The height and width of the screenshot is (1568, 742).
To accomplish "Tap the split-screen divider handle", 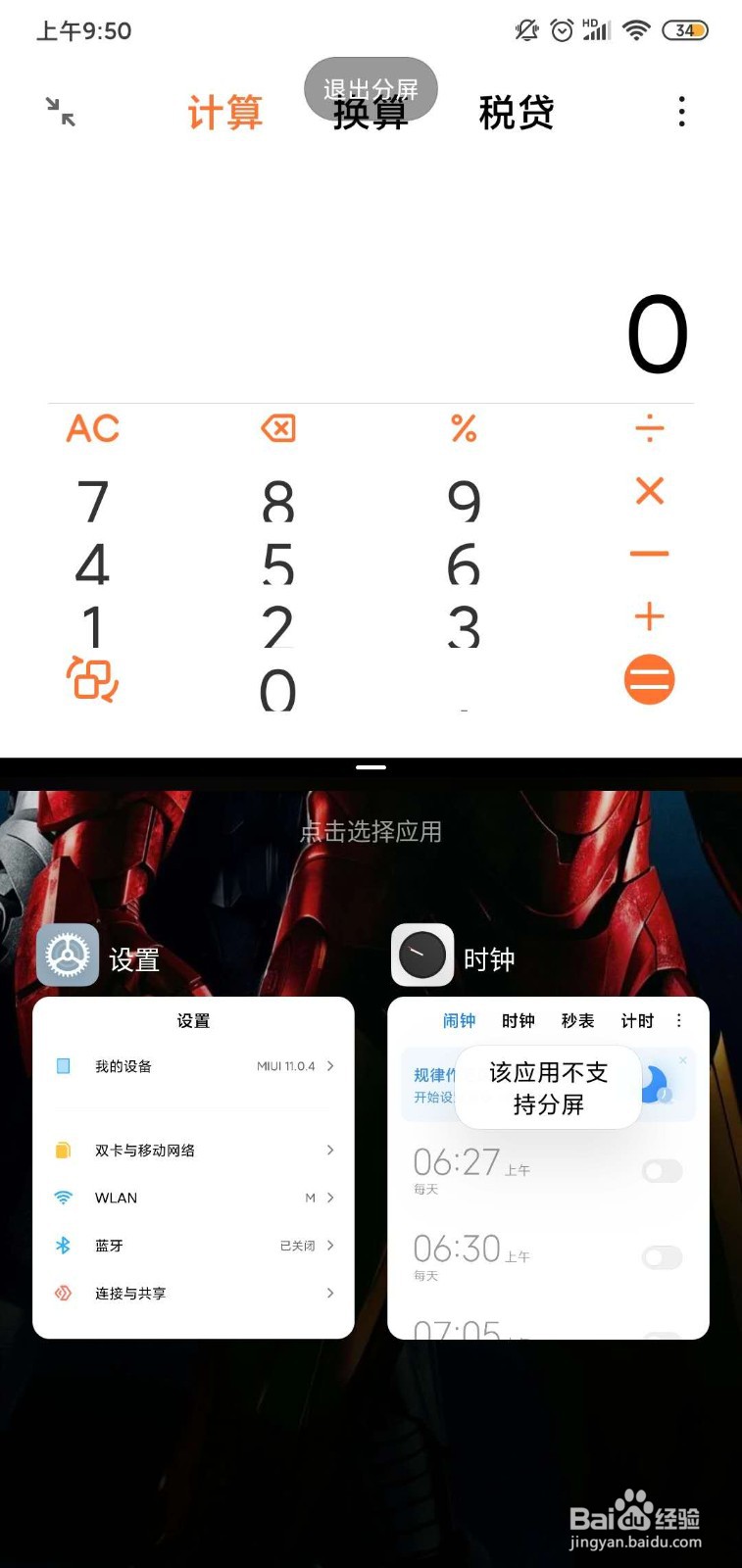I will 371,767.
